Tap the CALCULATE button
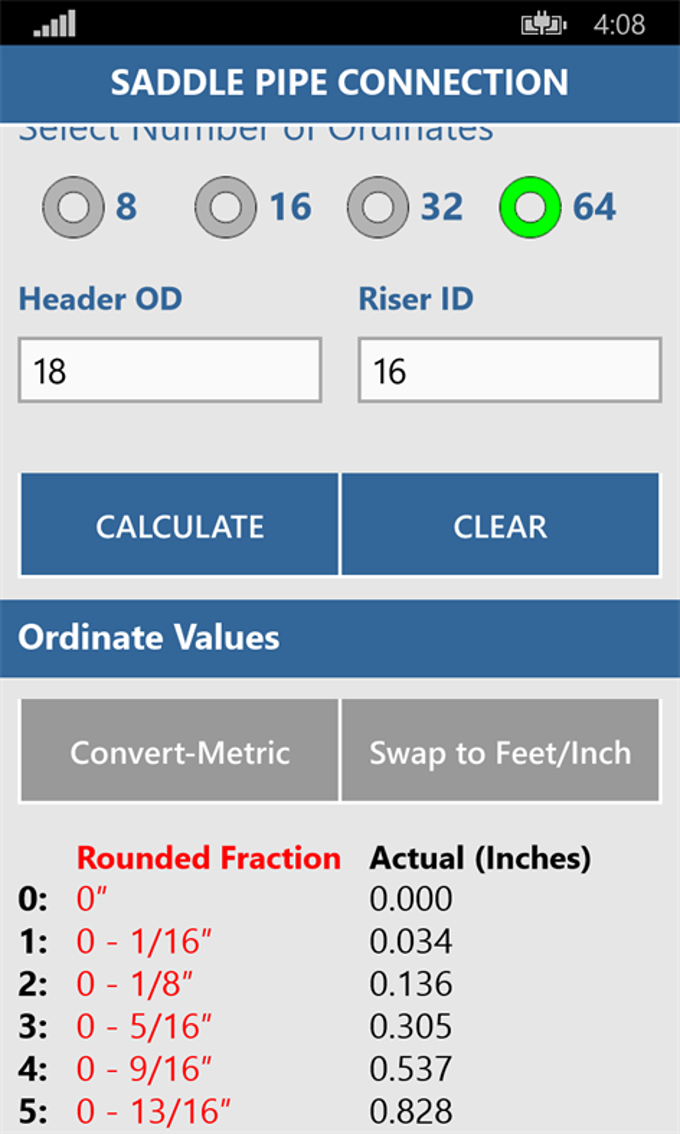 pos(180,526)
